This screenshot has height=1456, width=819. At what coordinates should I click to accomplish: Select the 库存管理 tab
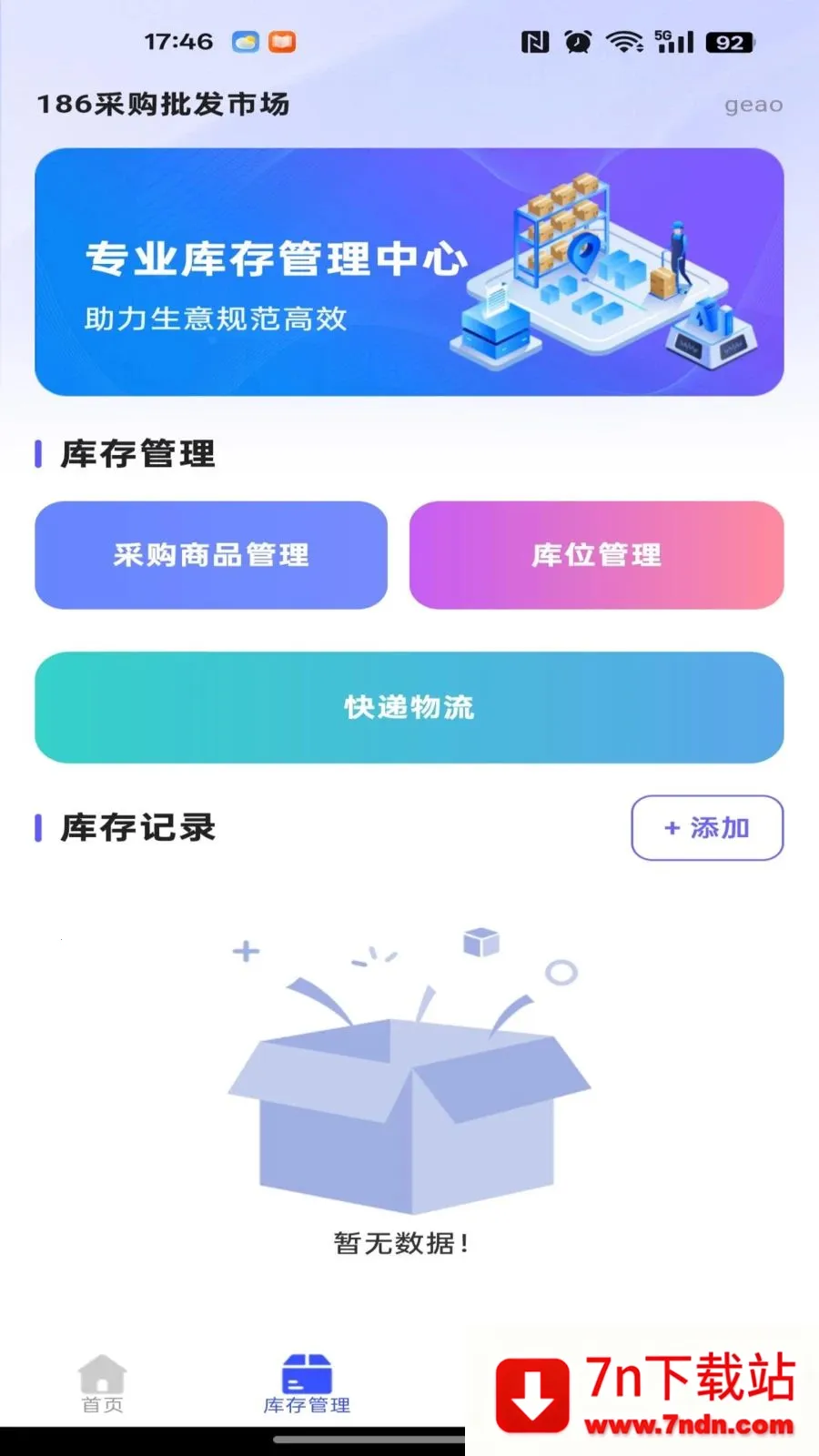pos(307,1384)
